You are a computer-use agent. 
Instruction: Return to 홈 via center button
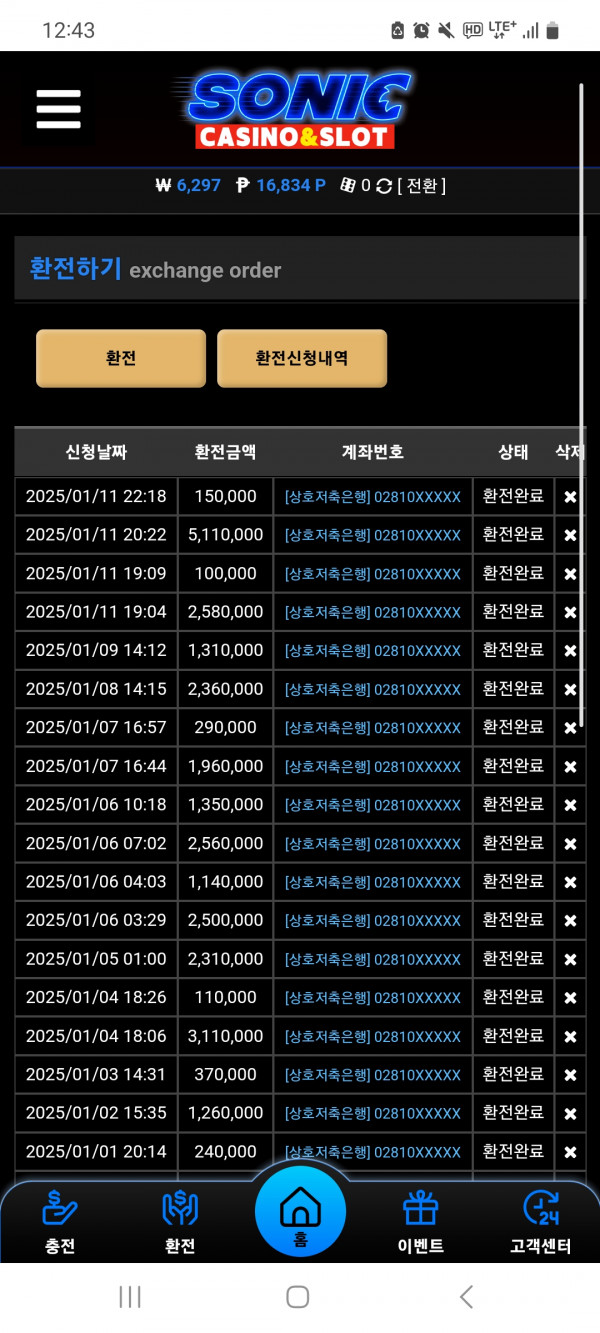300,1211
